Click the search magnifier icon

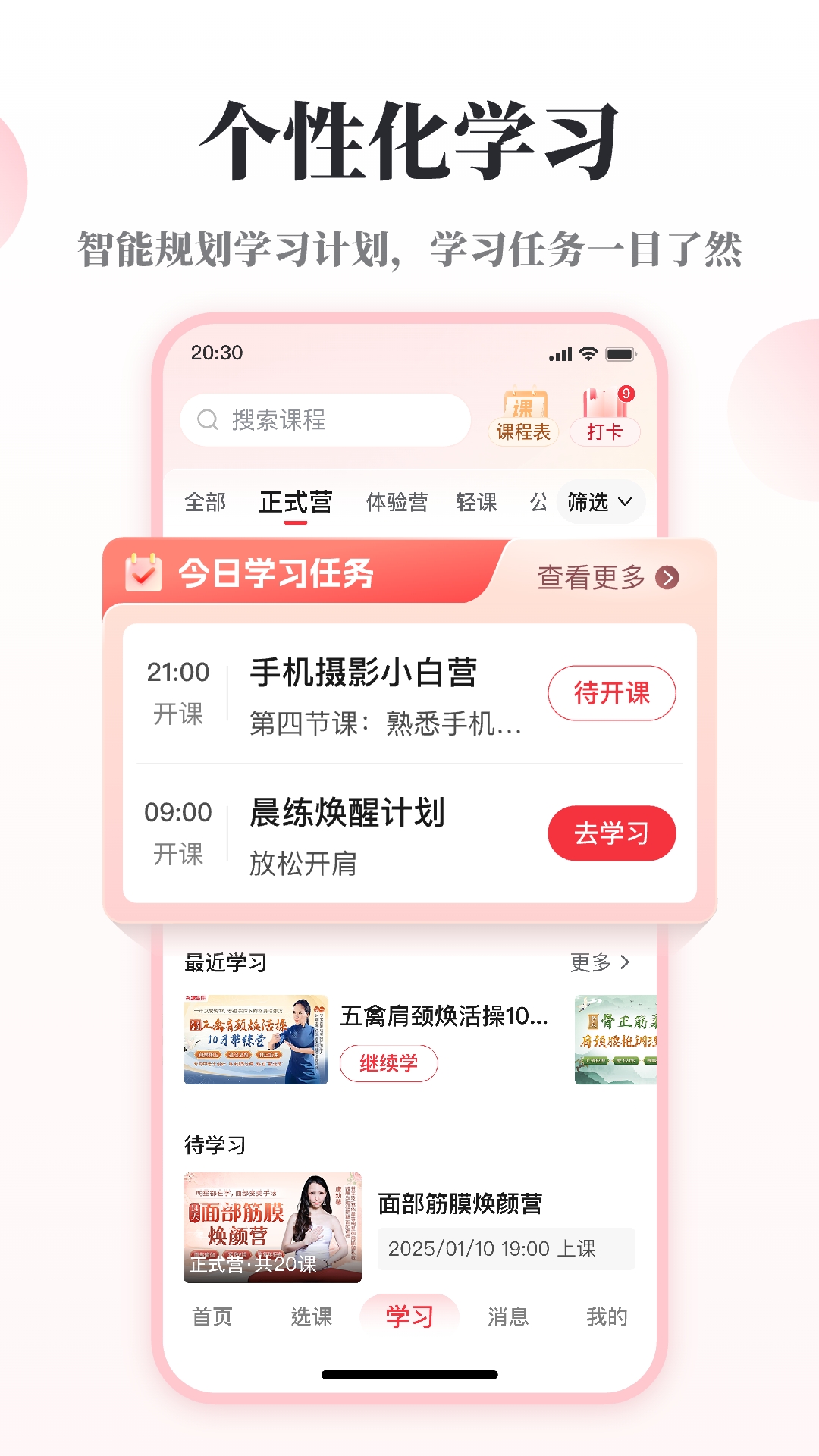coord(206,419)
